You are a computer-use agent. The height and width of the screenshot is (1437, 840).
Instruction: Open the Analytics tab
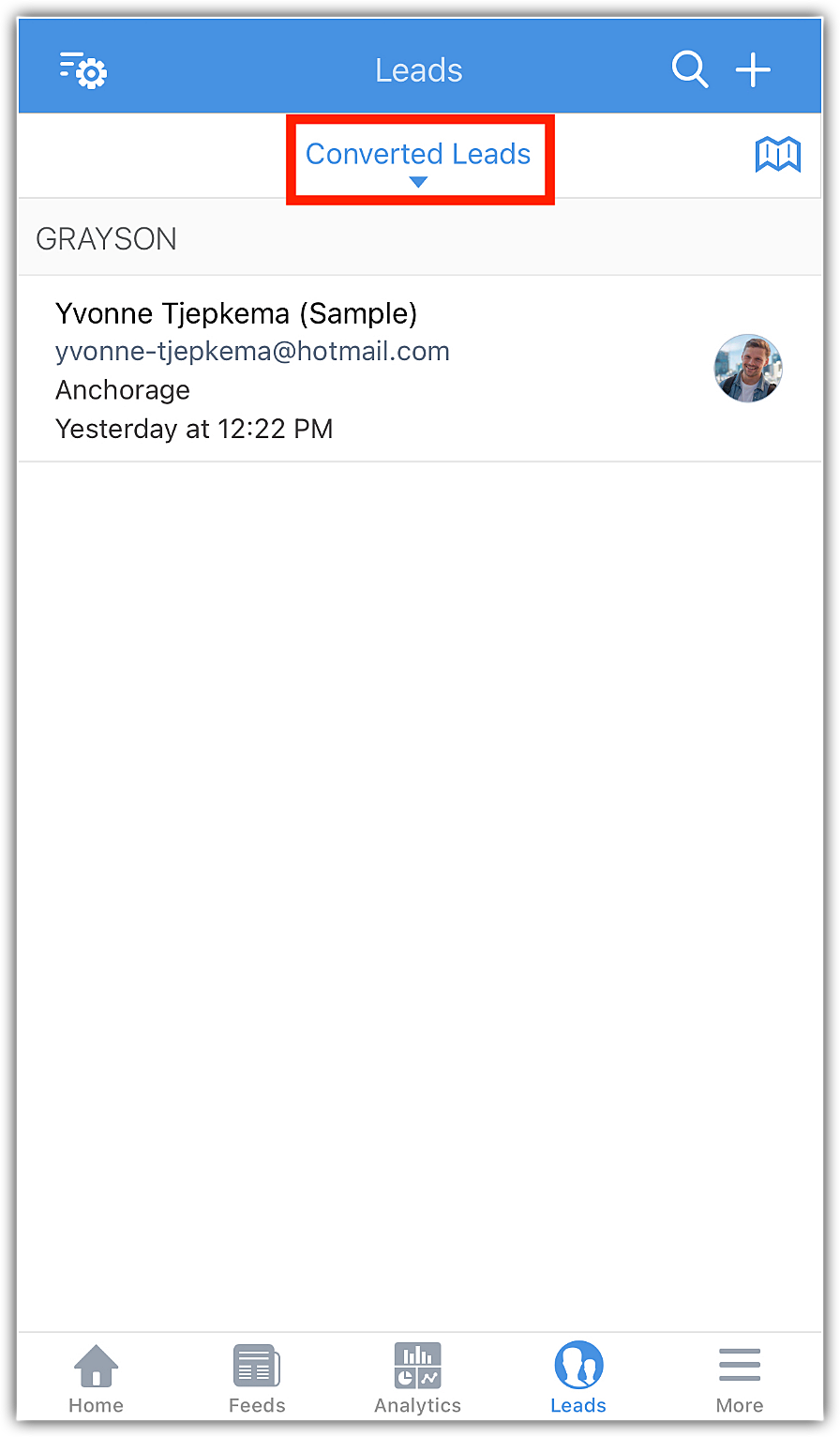click(x=418, y=1378)
